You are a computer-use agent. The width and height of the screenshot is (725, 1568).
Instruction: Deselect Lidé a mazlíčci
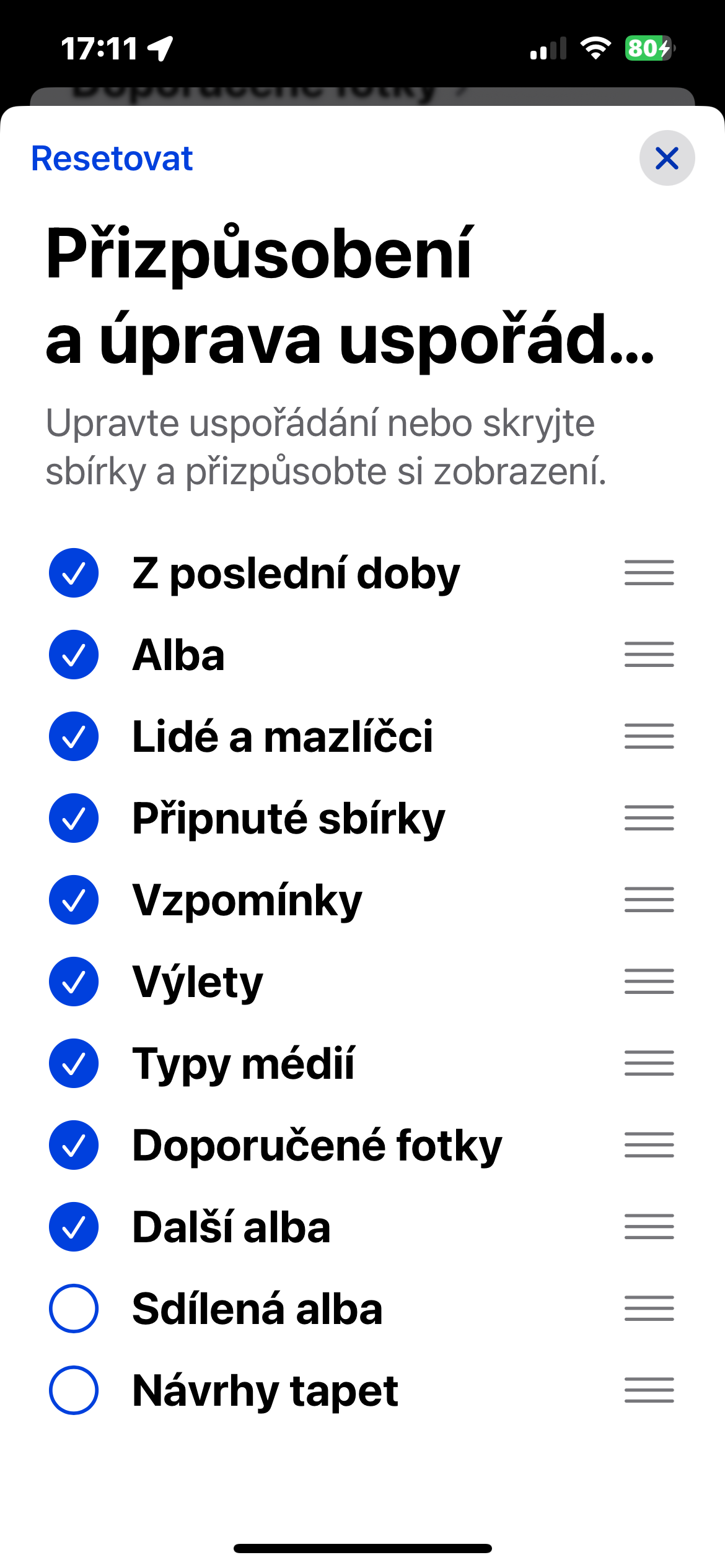[x=74, y=736]
